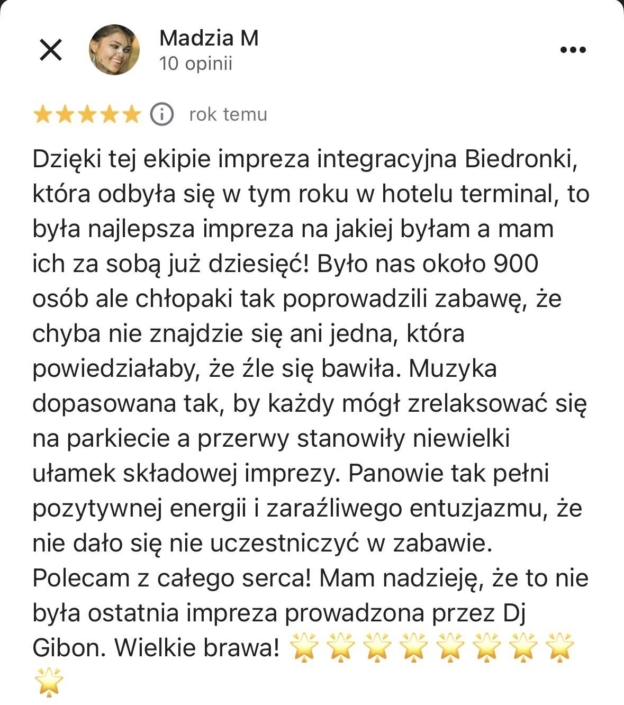Close the review view

pyautogui.click(x=51, y=49)
